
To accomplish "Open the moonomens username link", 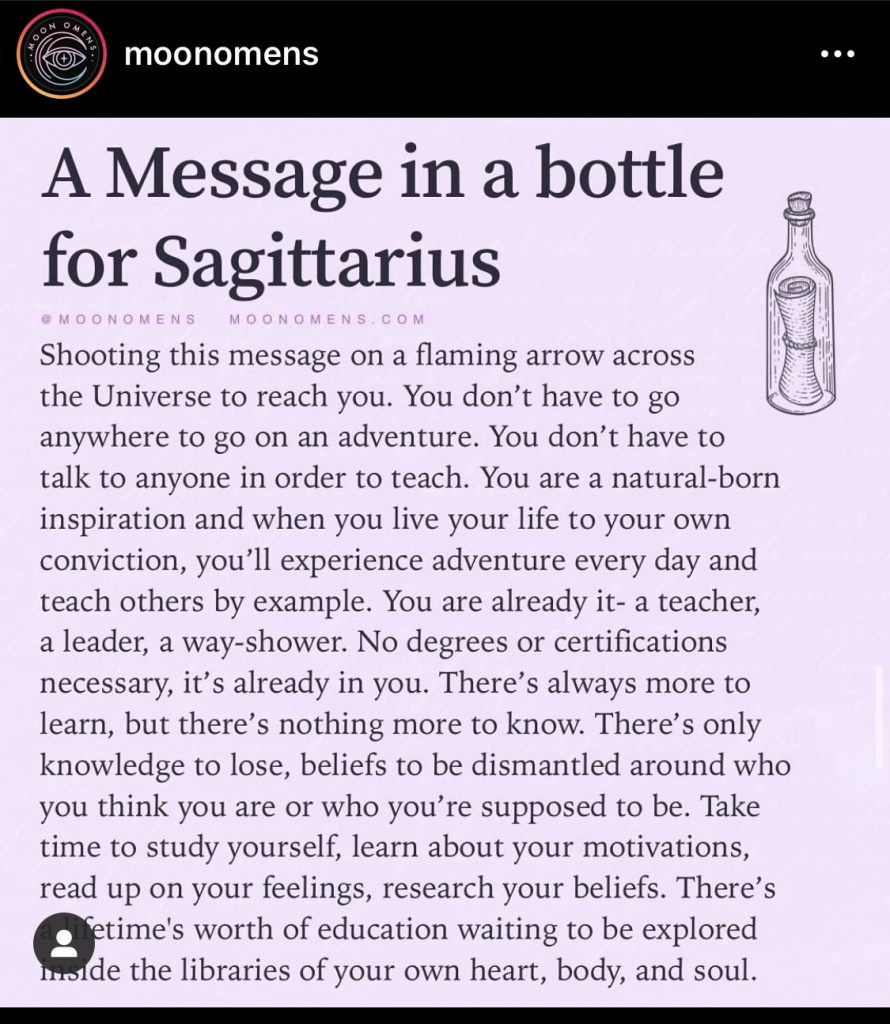I will tap(221, 54).
